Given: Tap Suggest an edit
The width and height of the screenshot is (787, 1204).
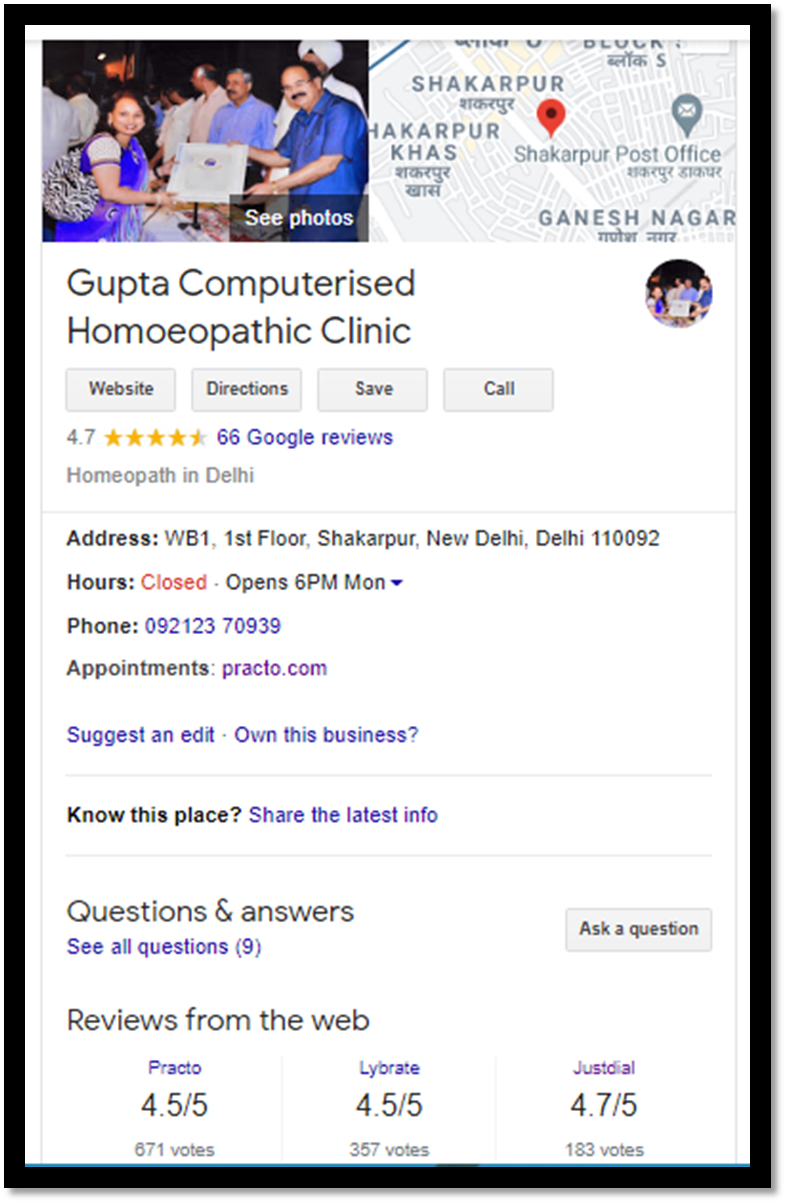Looking at the screenshot, I should tap(140, 735).
